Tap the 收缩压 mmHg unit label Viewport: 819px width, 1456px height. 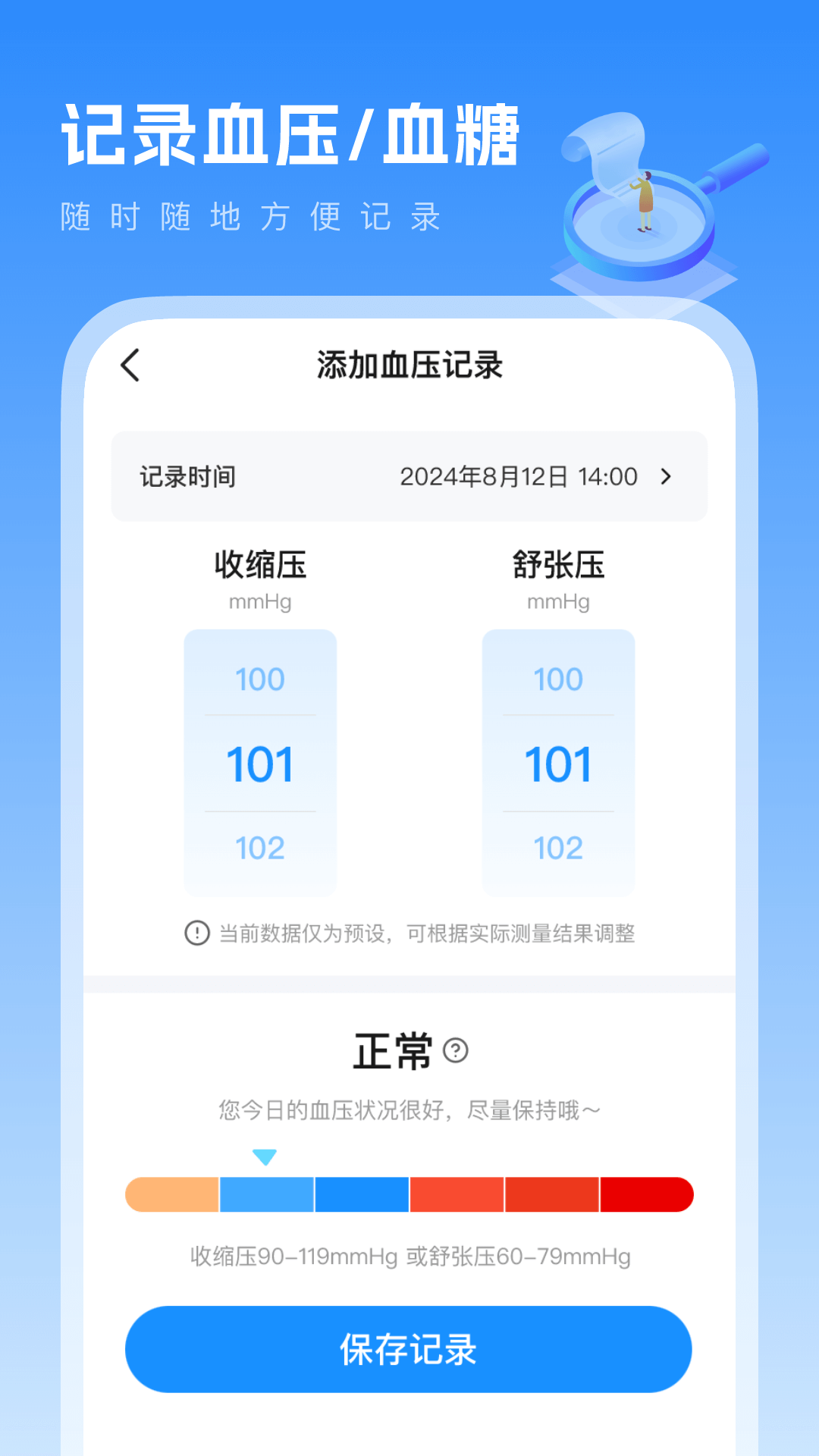pyautogui.click(x=259, y=602)
